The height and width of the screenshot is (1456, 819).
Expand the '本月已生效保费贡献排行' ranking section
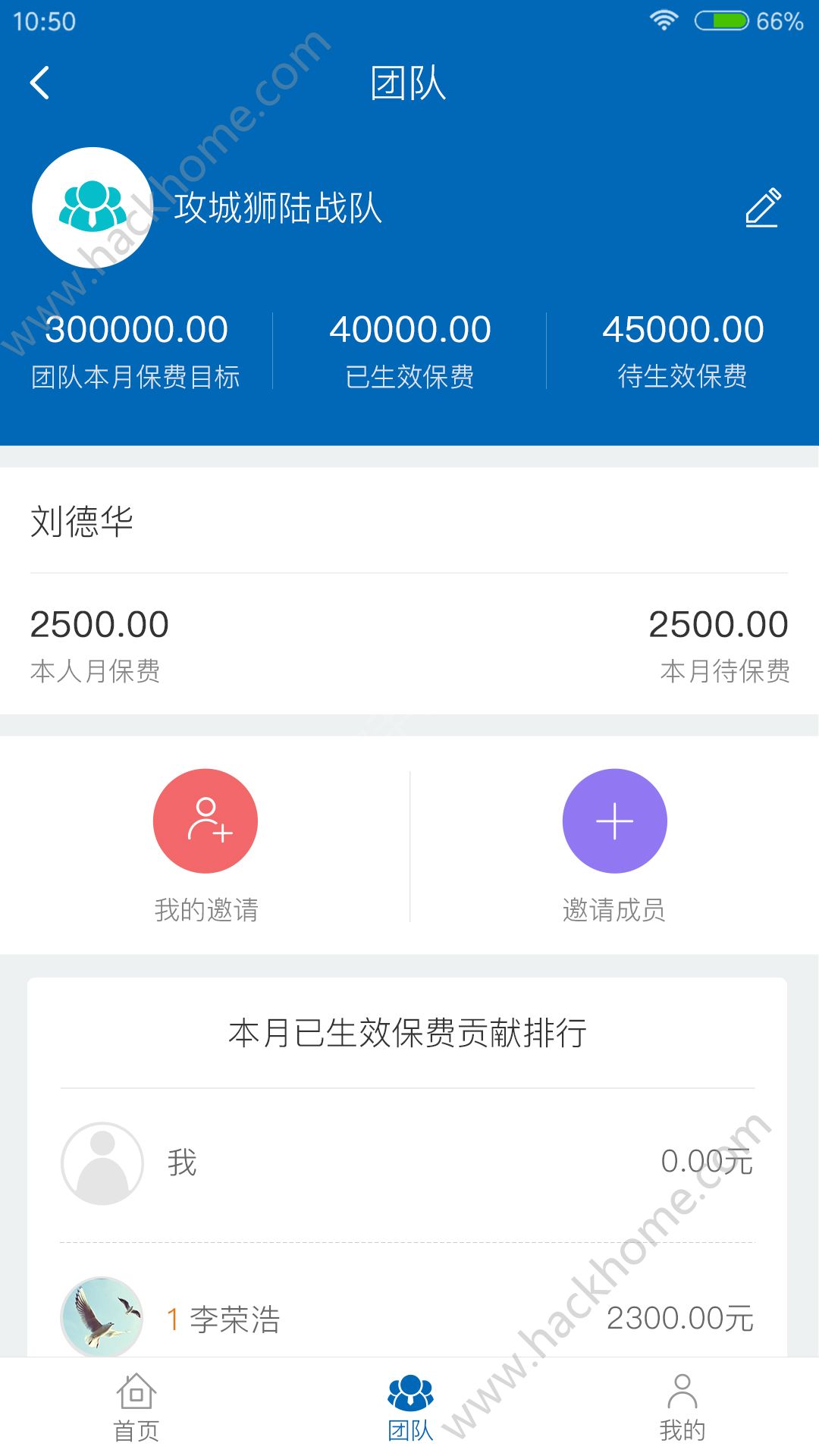[x=409, y=1029]
